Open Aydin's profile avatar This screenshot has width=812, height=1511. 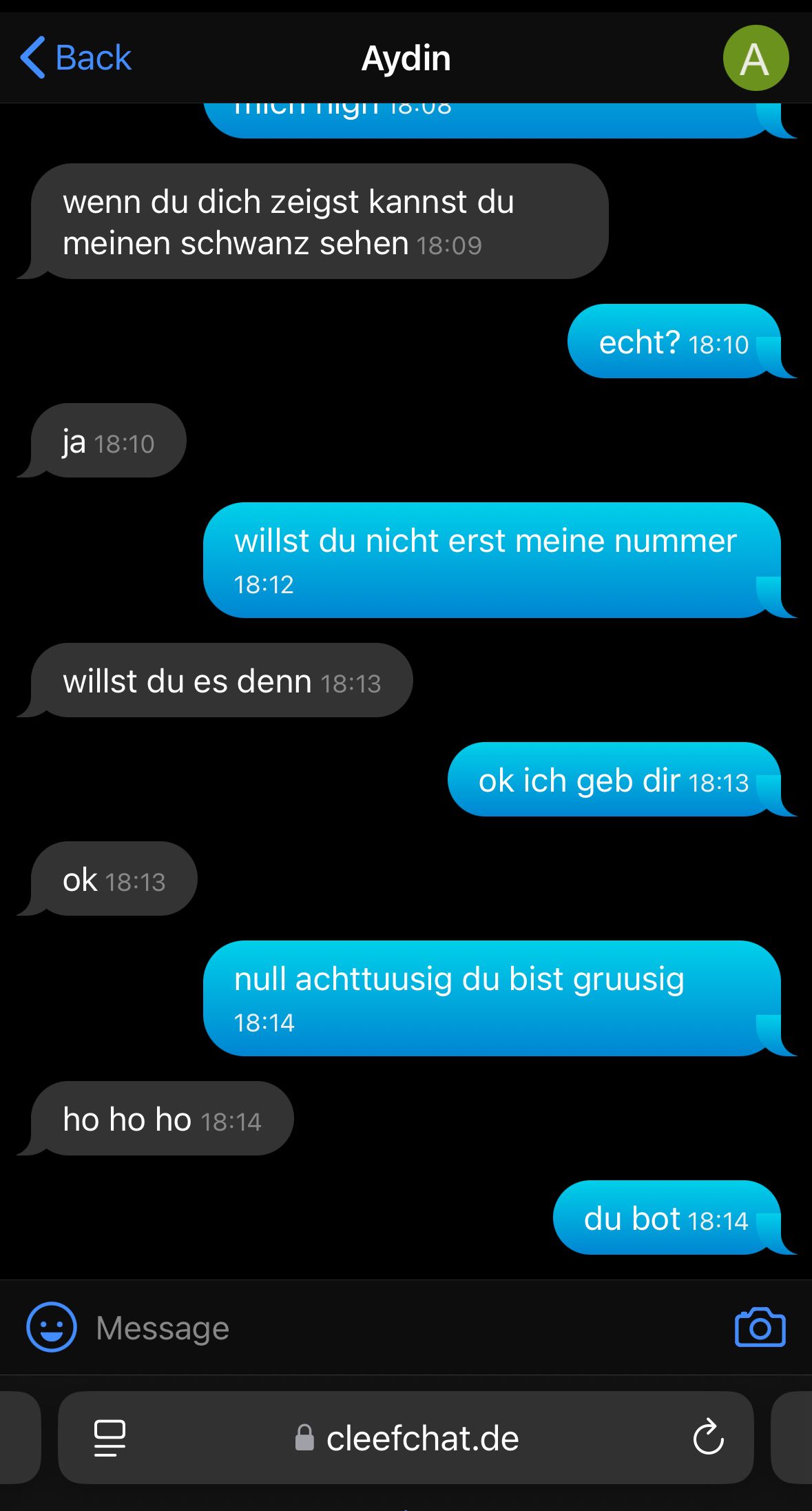coord(756,59)
